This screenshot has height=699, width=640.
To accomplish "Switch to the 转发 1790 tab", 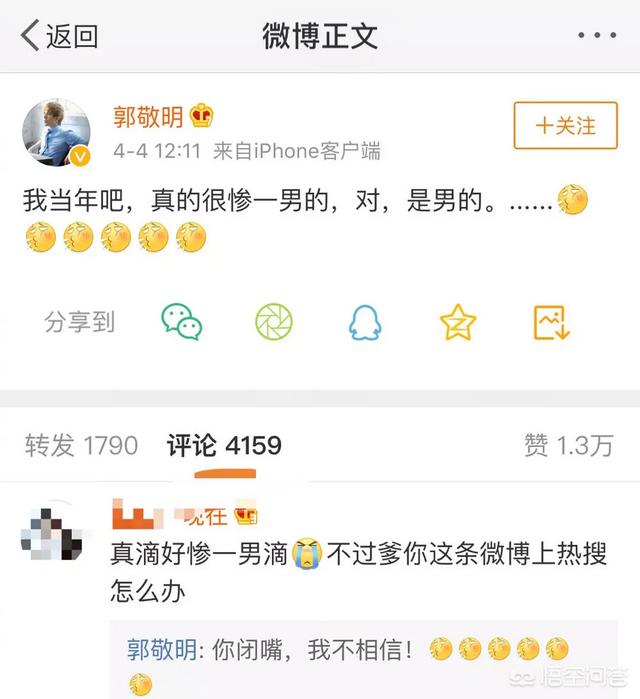I will click(81, 445).
